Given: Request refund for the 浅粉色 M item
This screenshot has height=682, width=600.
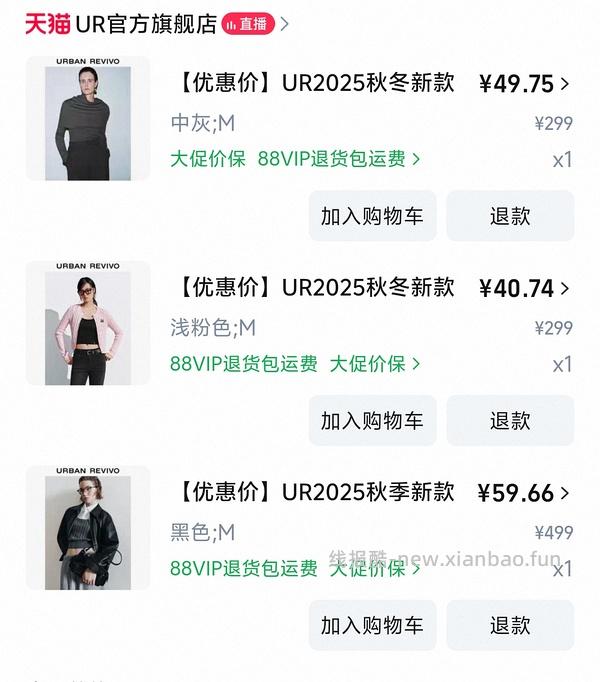Looking at the screenshot, I should (x=510, y=421).
